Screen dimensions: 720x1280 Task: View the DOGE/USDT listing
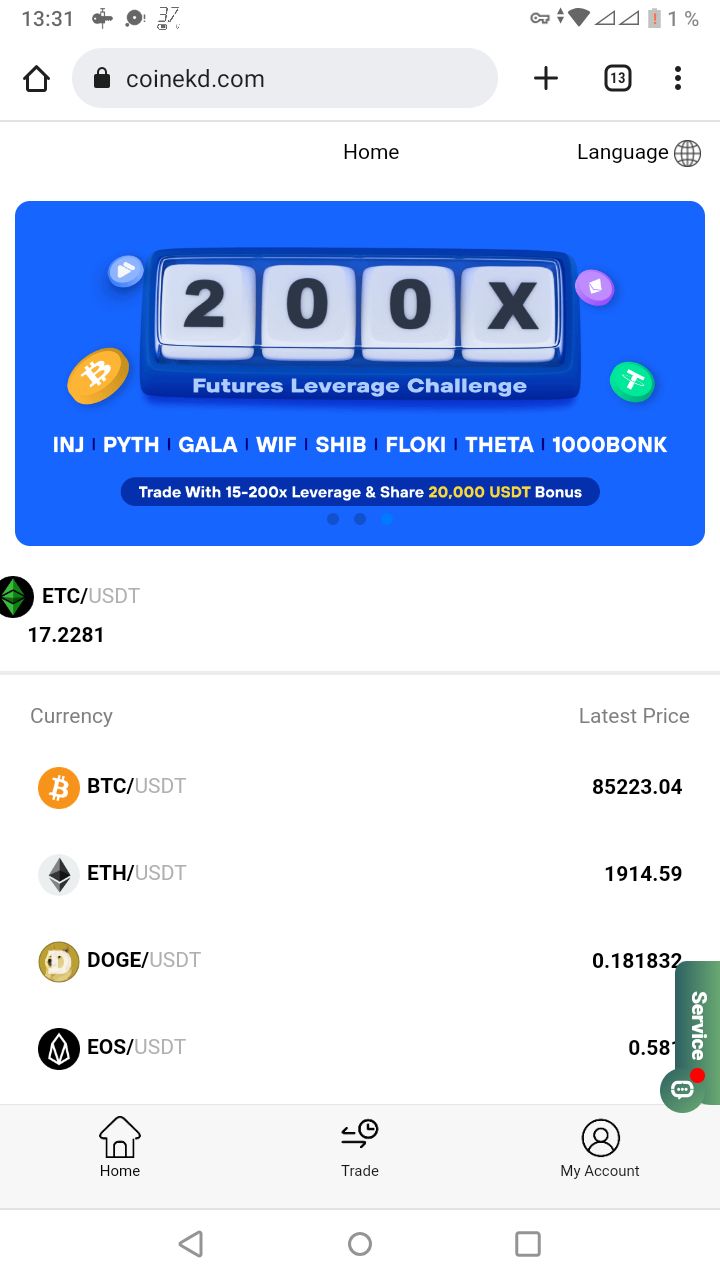[360, 961]
